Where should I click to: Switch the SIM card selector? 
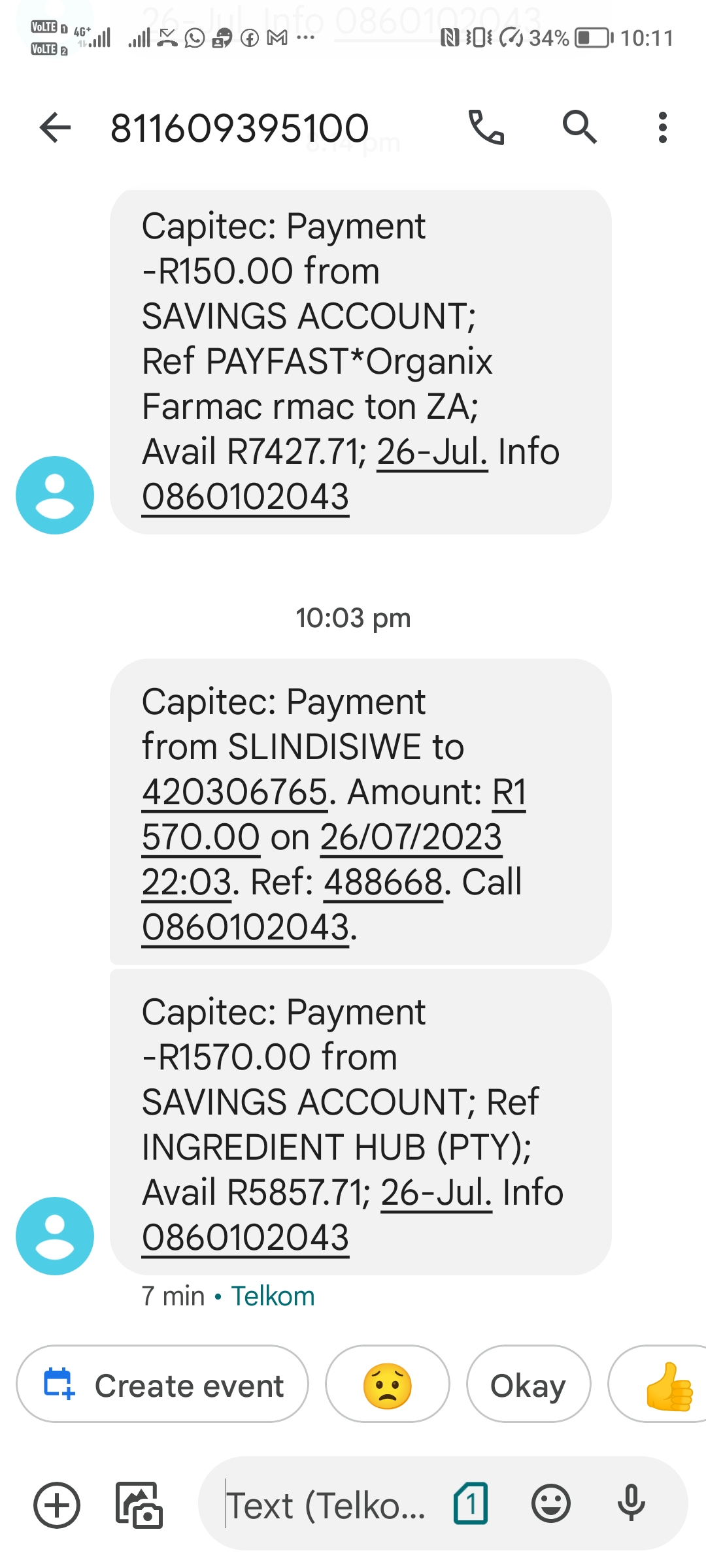(x=471, y=1504)
